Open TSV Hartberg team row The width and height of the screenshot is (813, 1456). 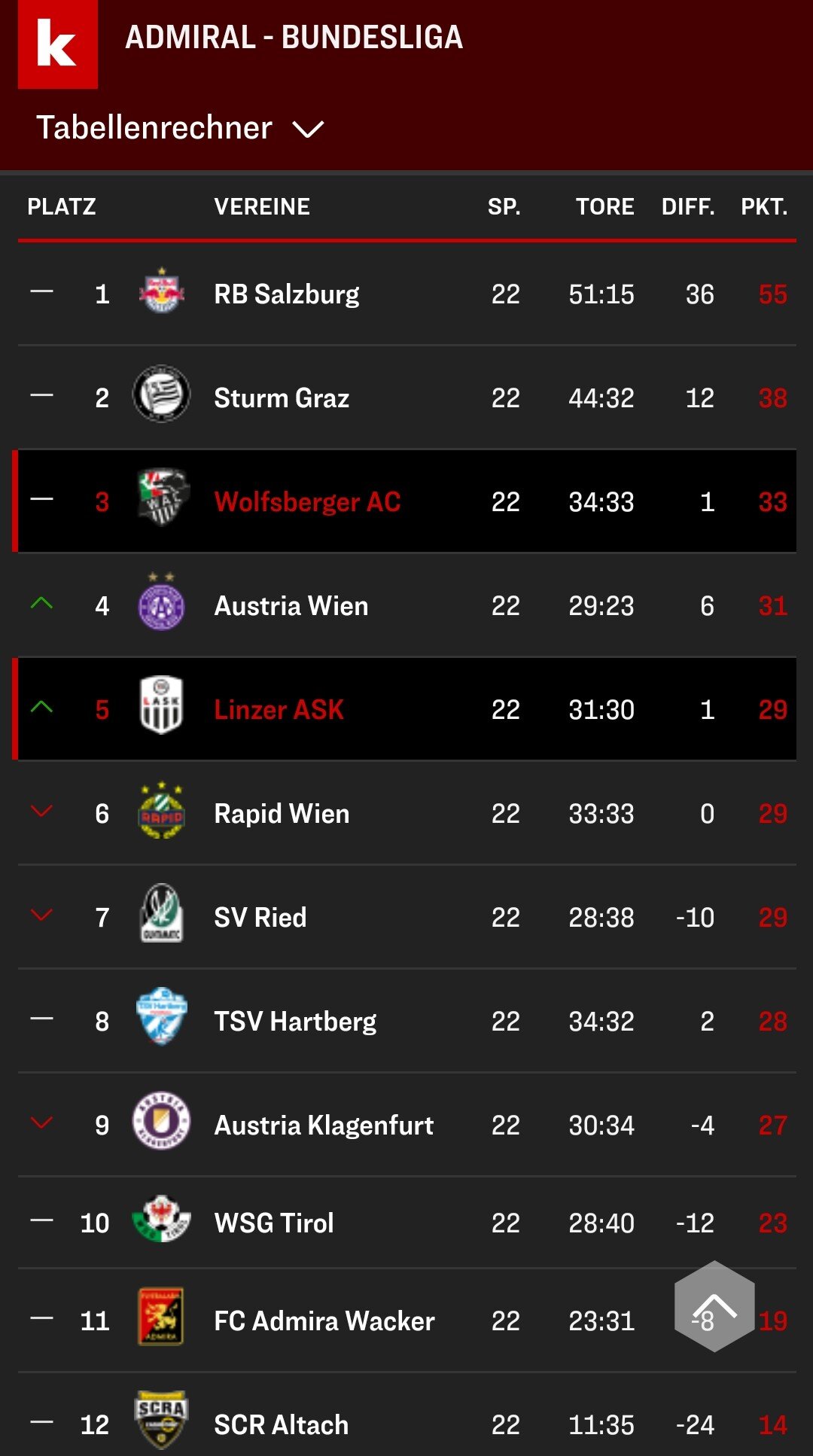coord(406,1021)
